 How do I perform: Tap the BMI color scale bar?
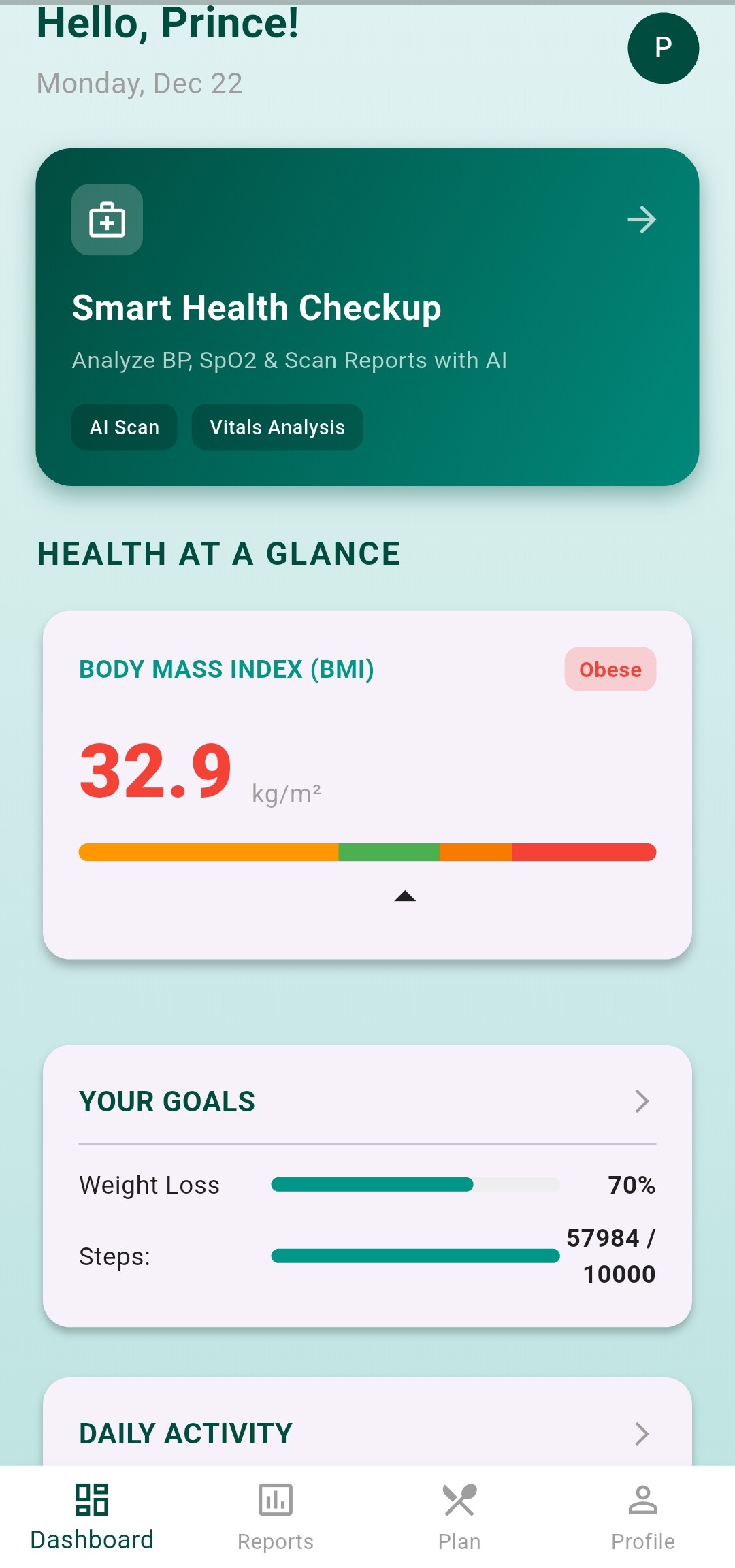(x=367, y=851)
